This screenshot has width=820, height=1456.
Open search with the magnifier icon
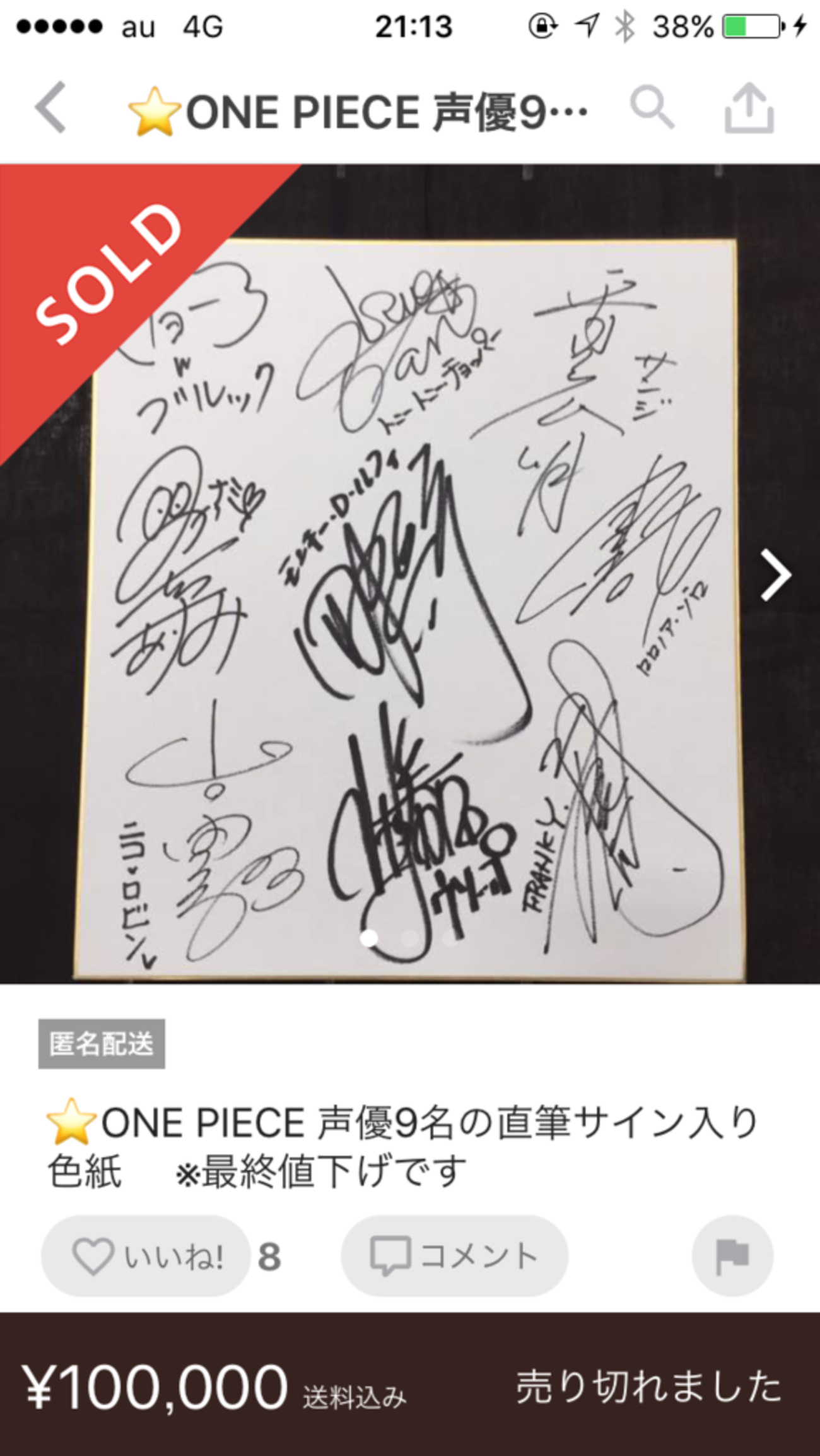(652, 109)
